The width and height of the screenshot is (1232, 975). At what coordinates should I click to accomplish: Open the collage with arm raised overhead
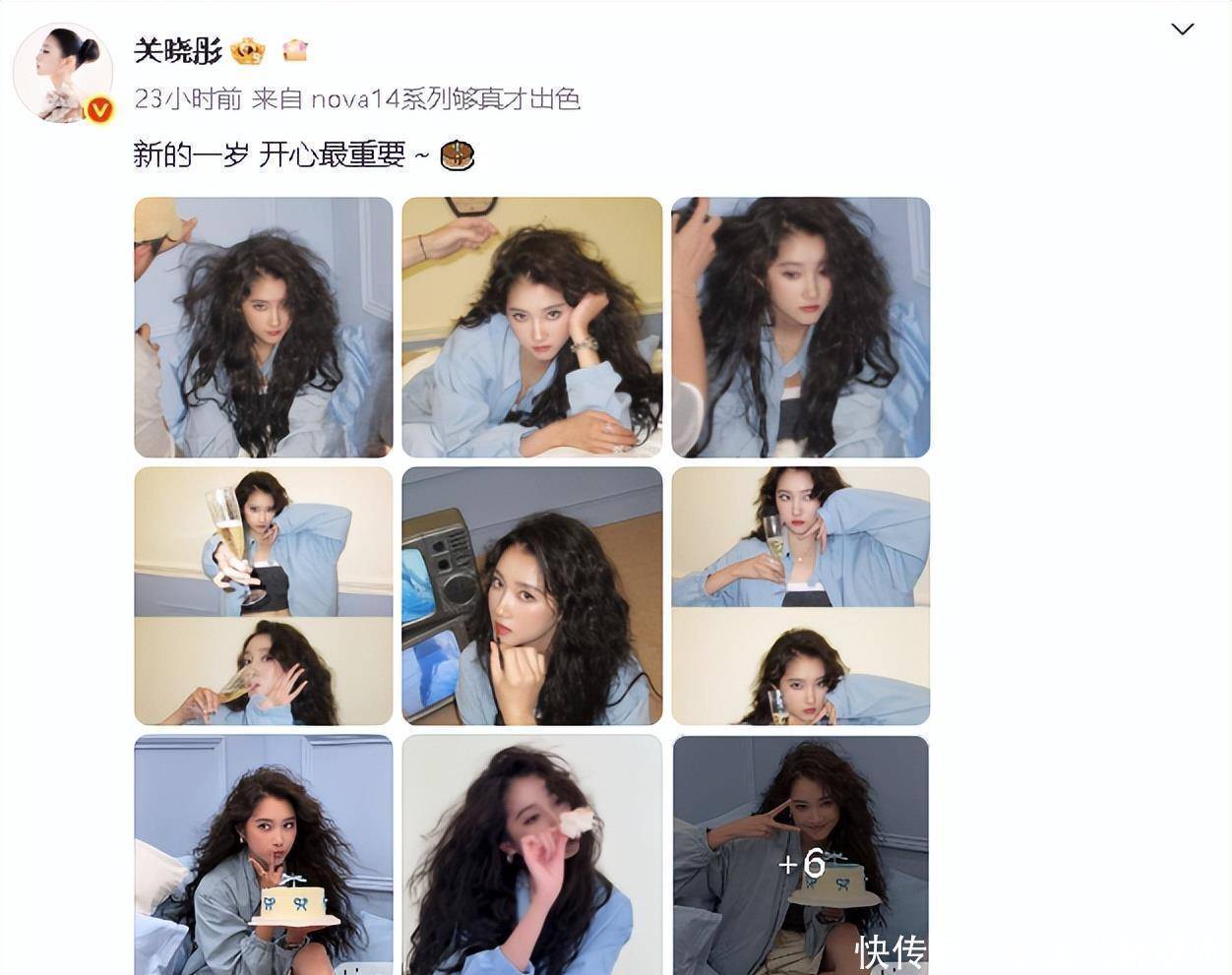pos(800,595)
